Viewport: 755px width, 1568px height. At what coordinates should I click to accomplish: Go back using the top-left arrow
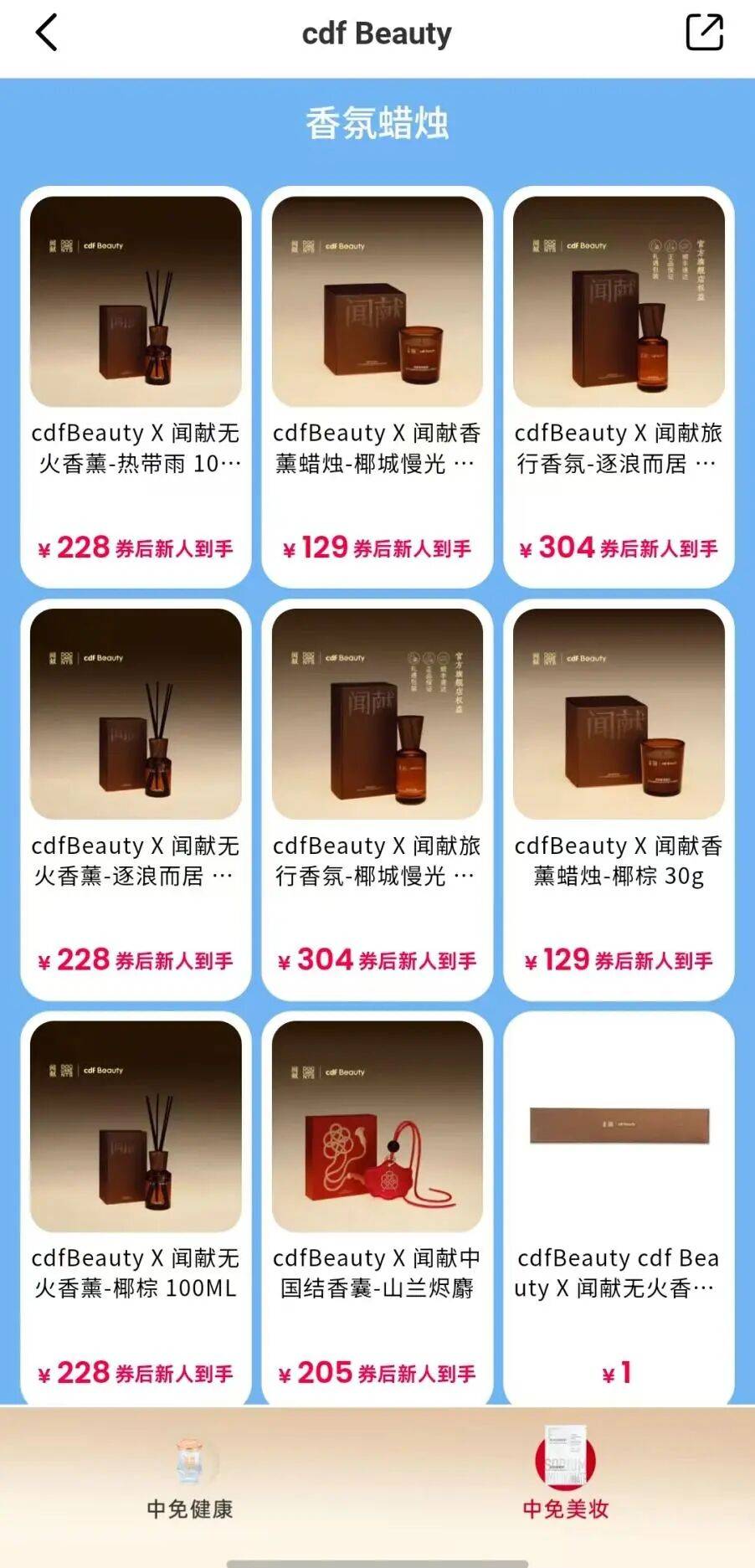[x=47, y=33]
